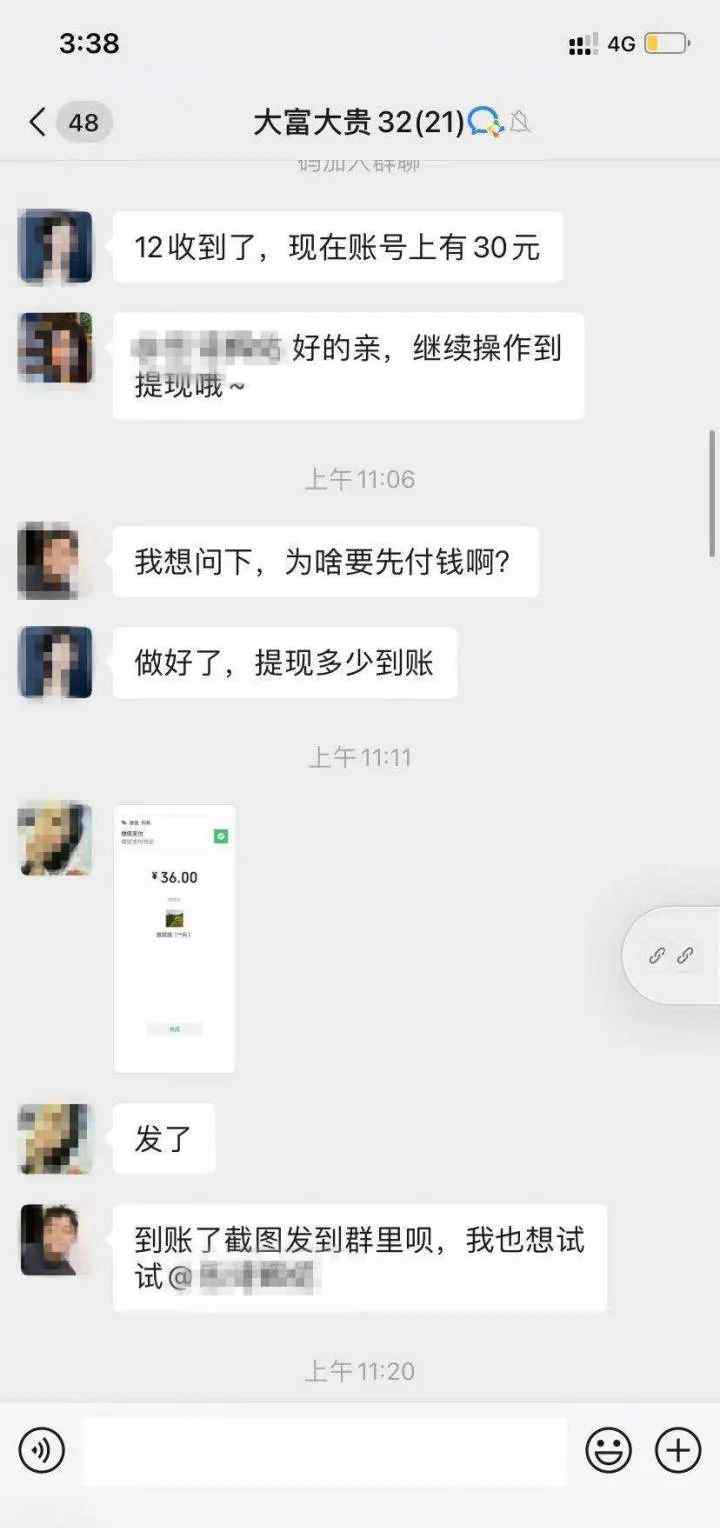Tap the message text input field
This screenshot has width=720, height=1528.
click(x=325, y=1450)
